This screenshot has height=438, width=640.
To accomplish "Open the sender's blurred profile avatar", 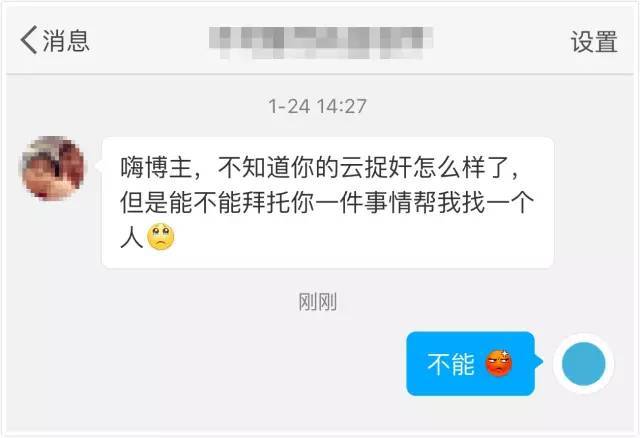I will 52,169.
